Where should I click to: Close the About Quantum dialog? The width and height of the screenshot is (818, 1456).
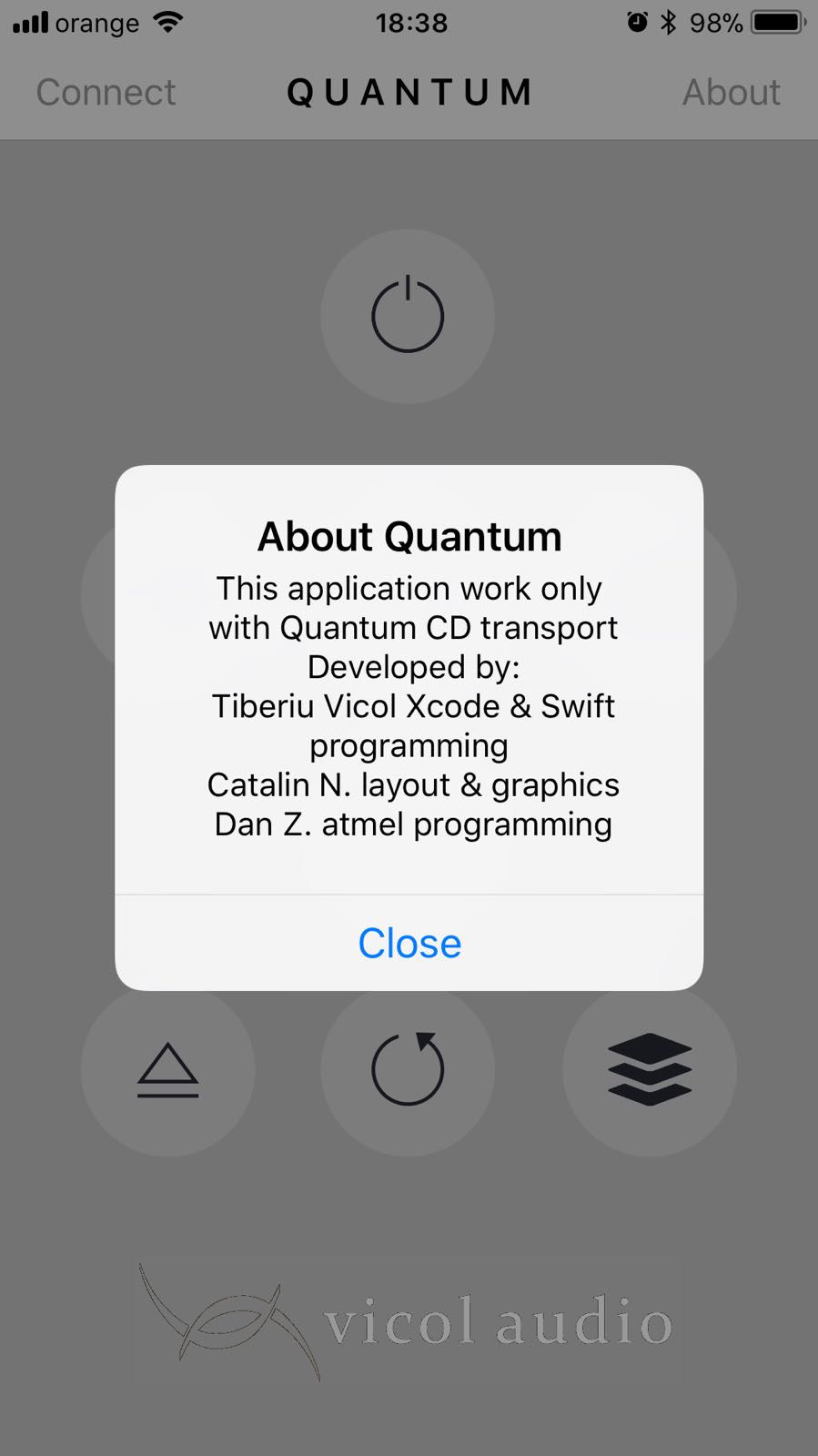(x=409, y=943)
